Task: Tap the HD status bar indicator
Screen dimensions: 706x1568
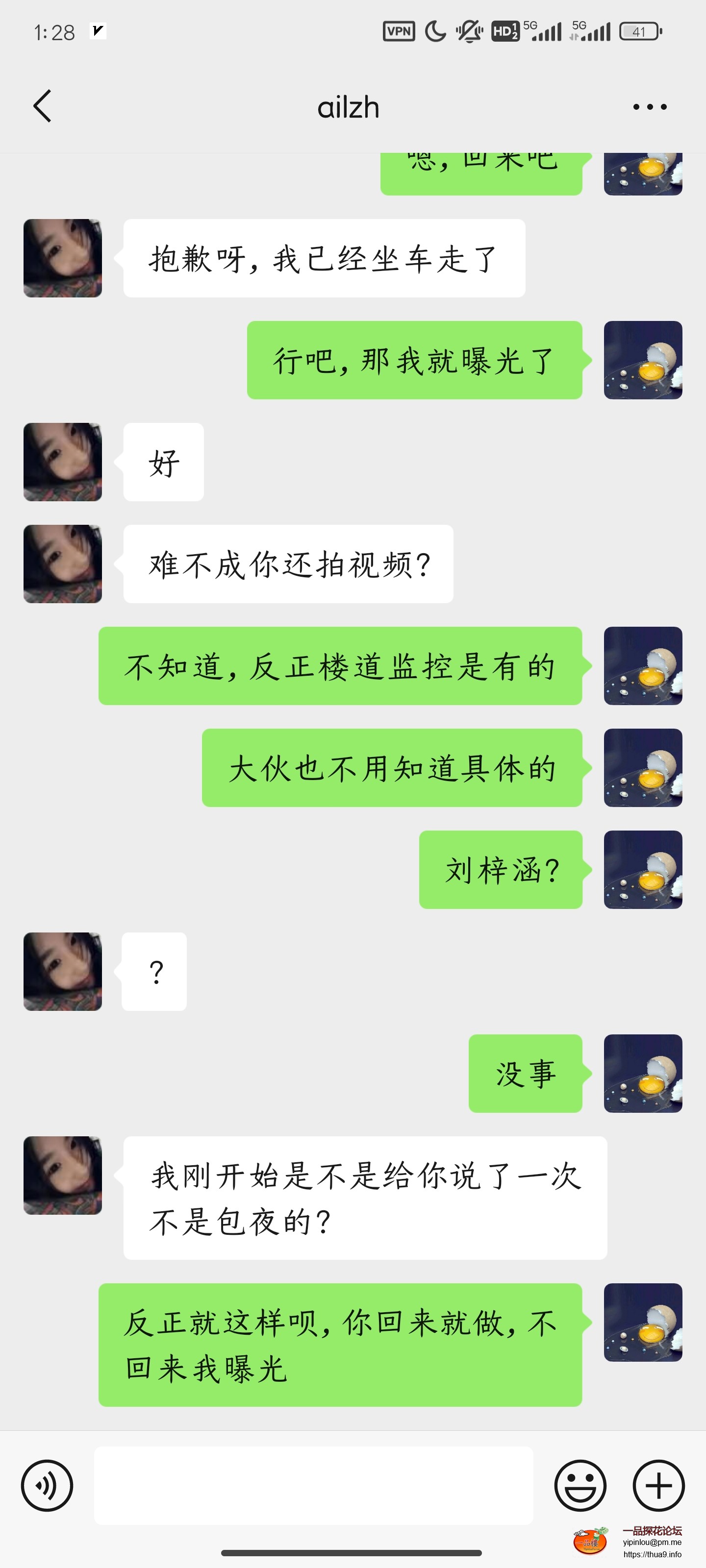Action: click(505, 30)
